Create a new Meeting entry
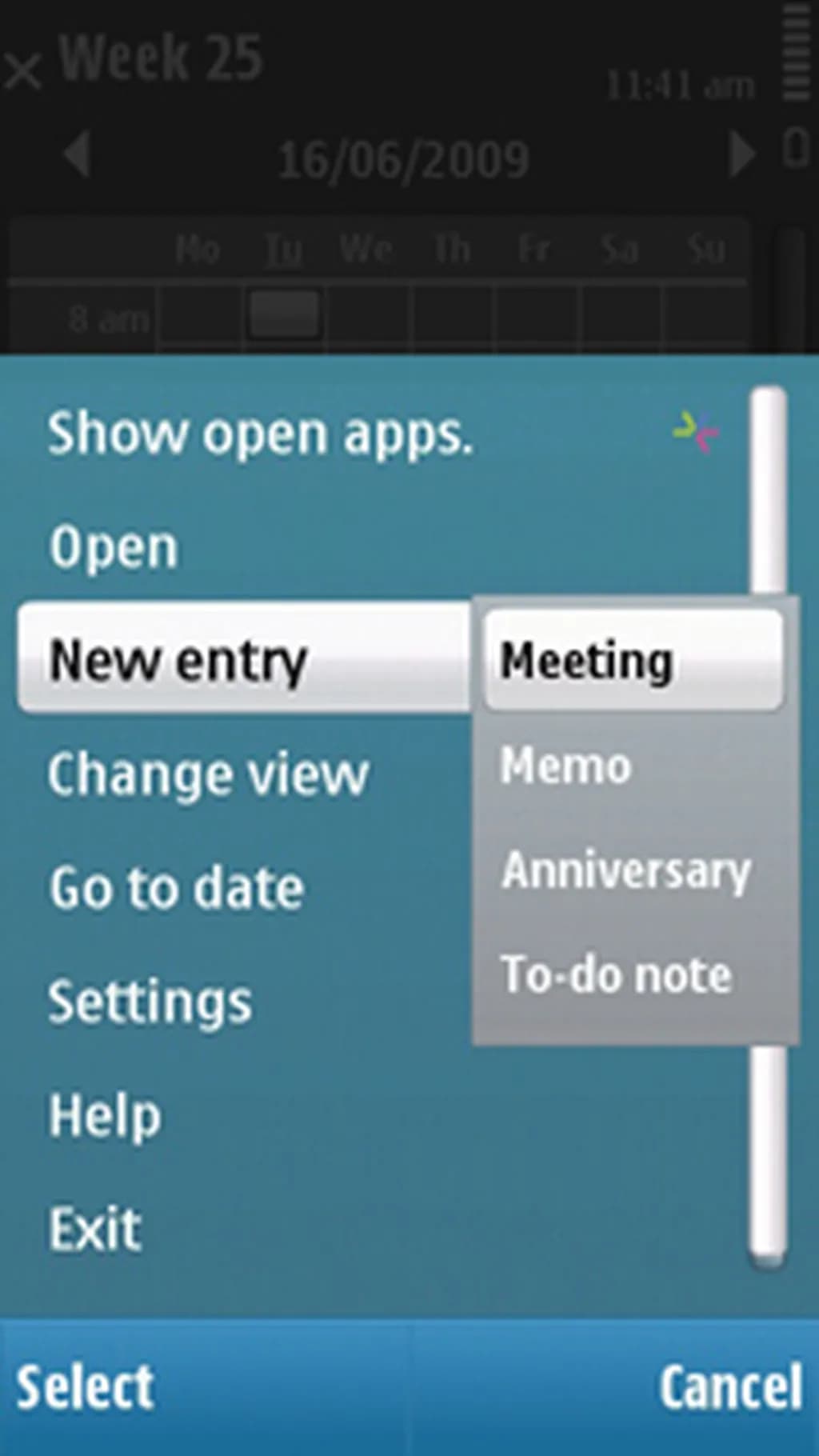Viewport: 819px width, 1456px height. click(x=586, y=661)
